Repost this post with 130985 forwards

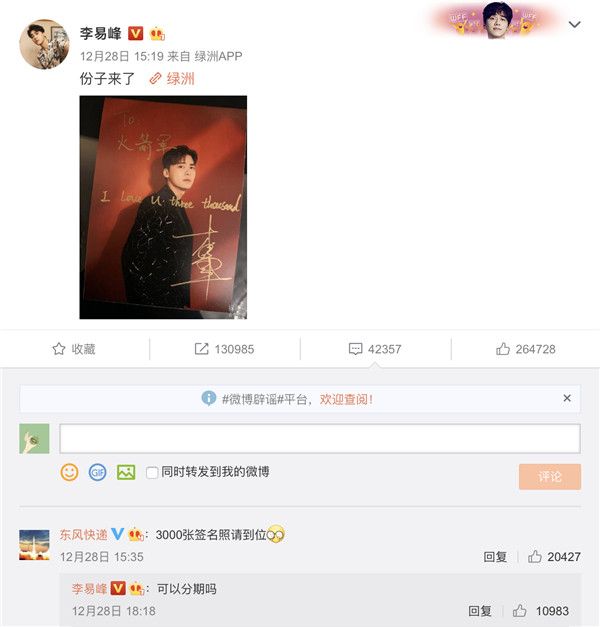(x=224, y=349)
